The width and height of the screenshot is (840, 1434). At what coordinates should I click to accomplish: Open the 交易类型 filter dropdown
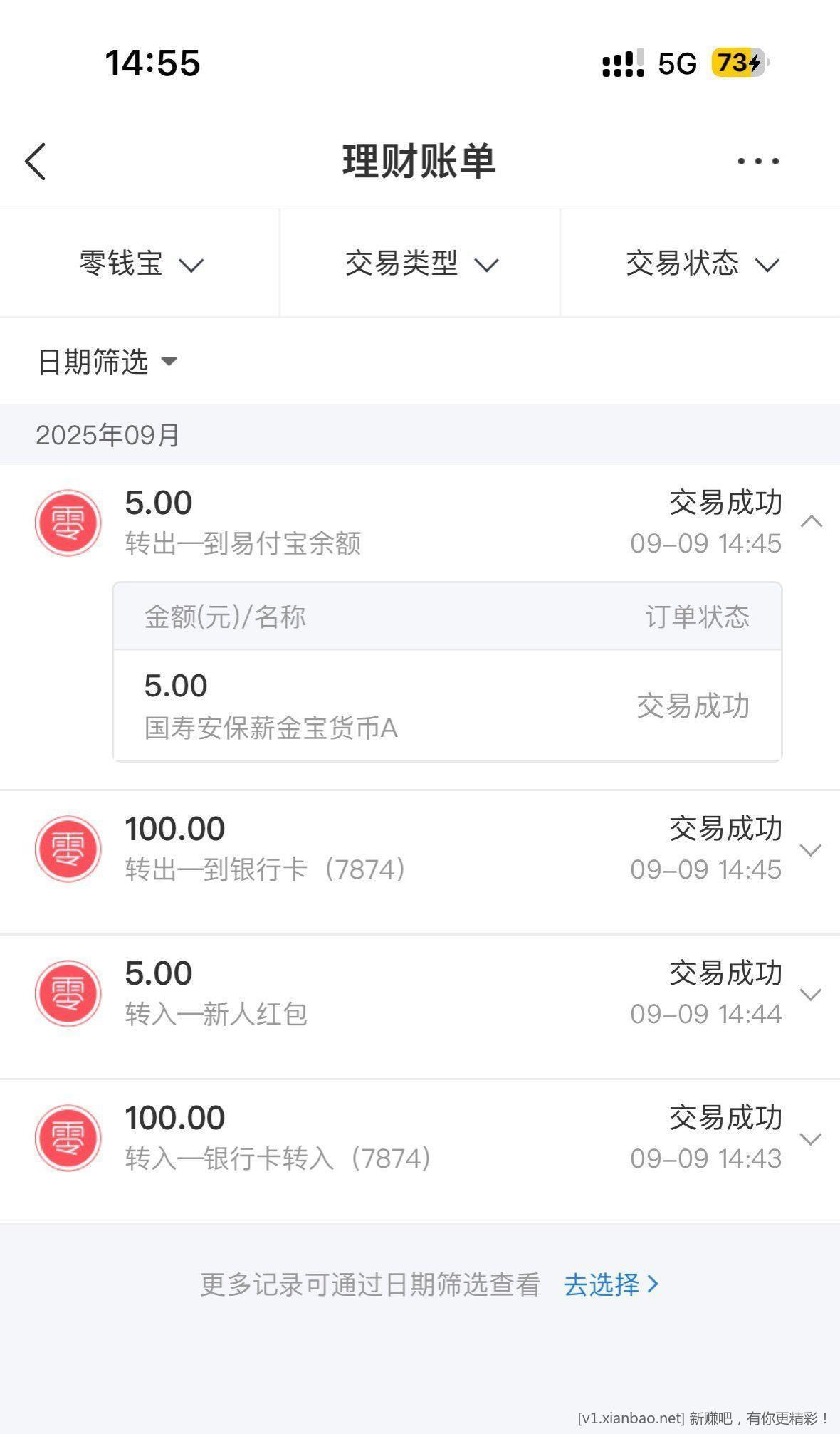click(x=421, y=263)
